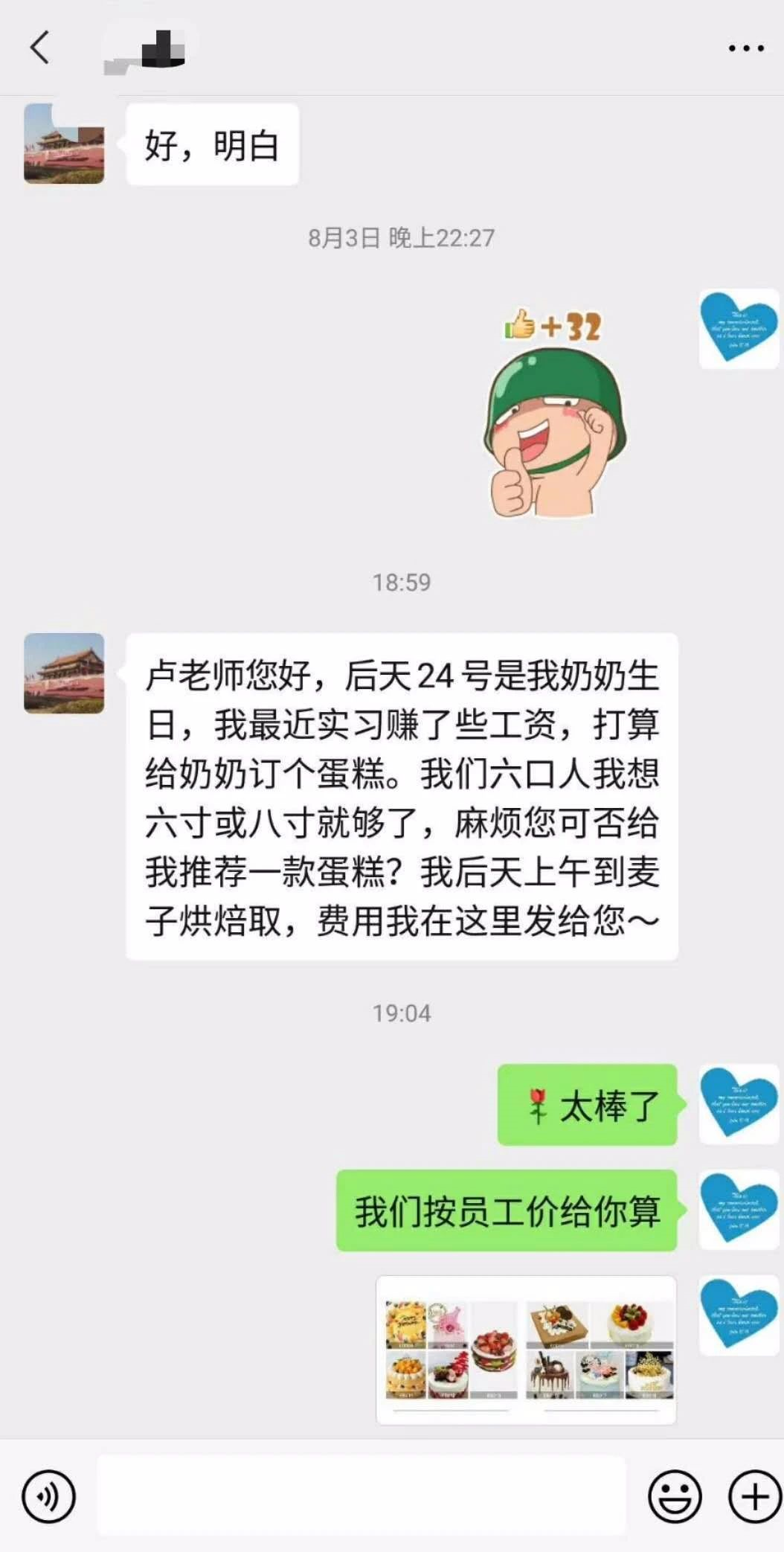Go back to the chat list
Screen dimensions: 784x1552
coord(40,48)
